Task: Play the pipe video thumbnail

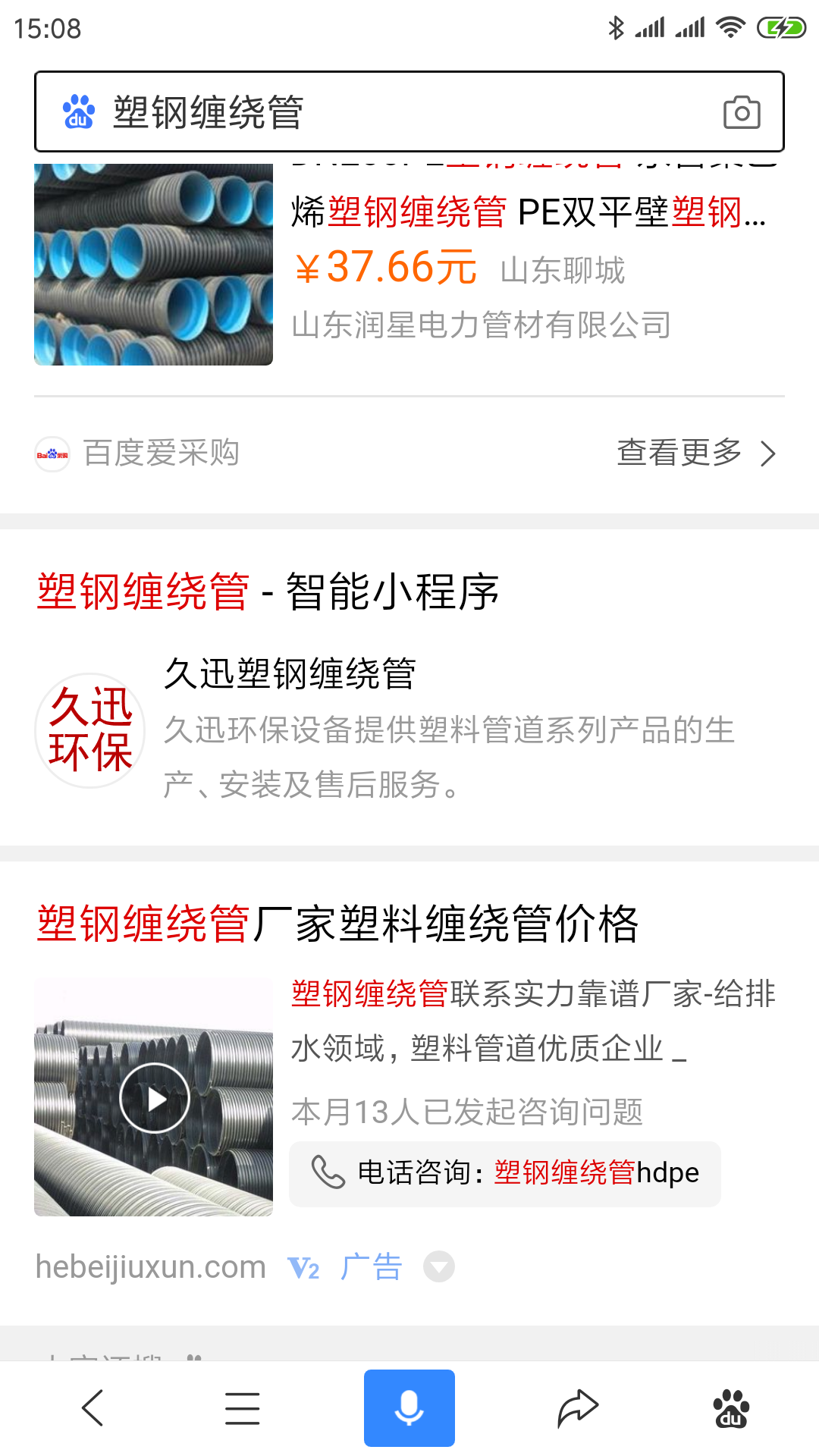Action: pos(154,1097)
